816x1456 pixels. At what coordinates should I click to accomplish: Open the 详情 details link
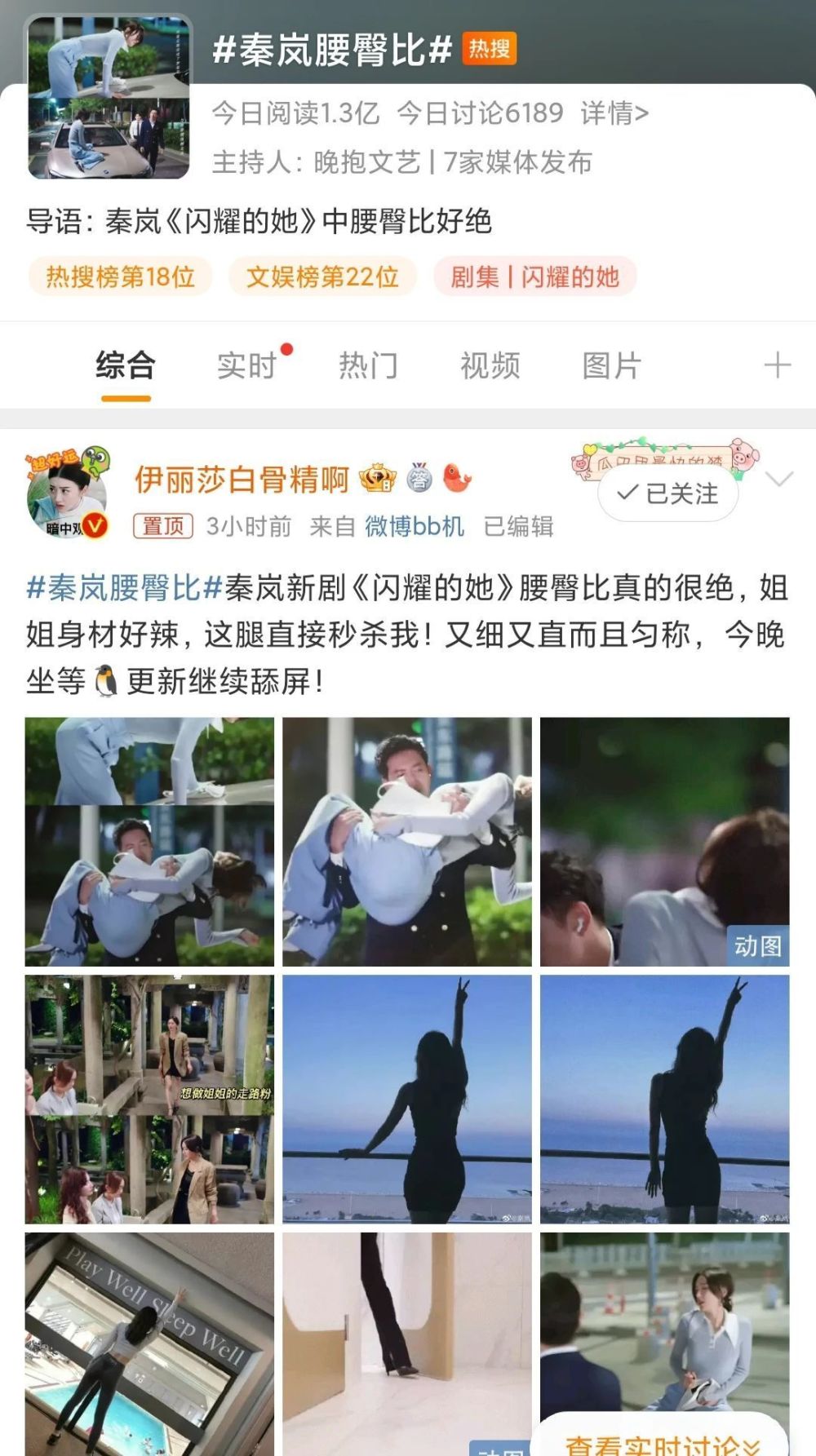(614, 113)
